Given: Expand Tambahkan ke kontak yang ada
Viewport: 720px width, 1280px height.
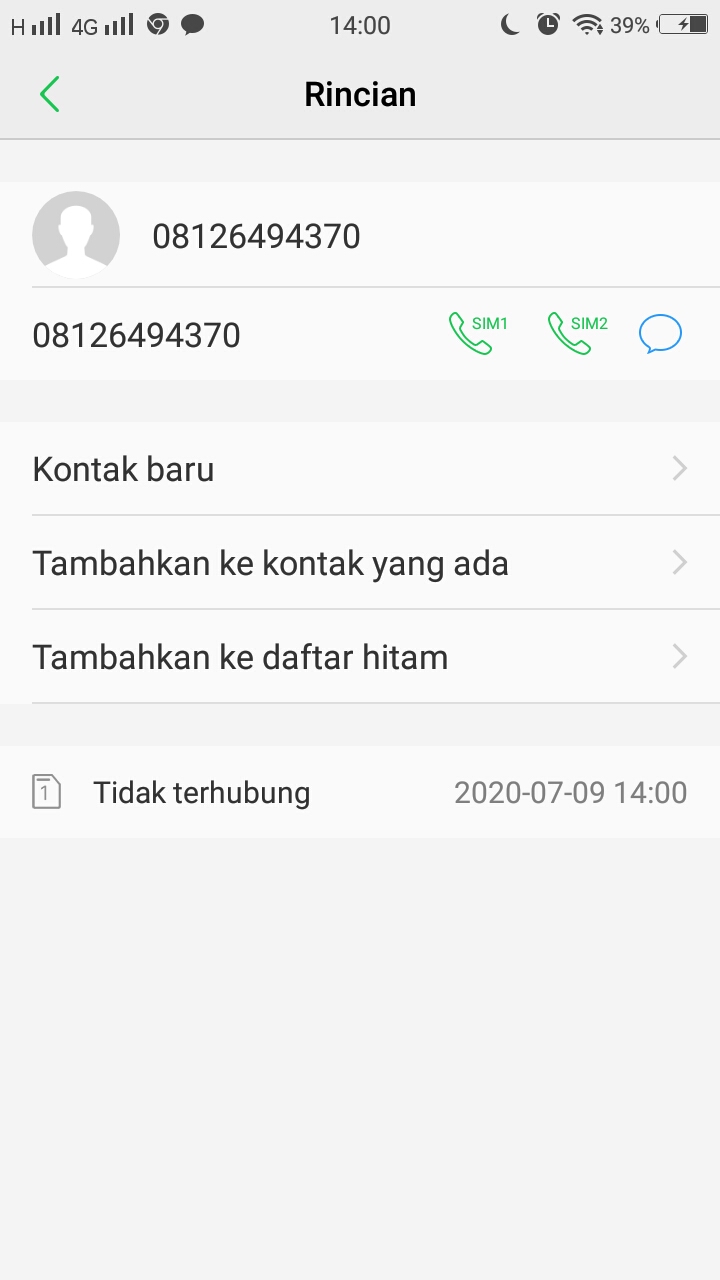Looking at the screenshot, I should [679, 562].
